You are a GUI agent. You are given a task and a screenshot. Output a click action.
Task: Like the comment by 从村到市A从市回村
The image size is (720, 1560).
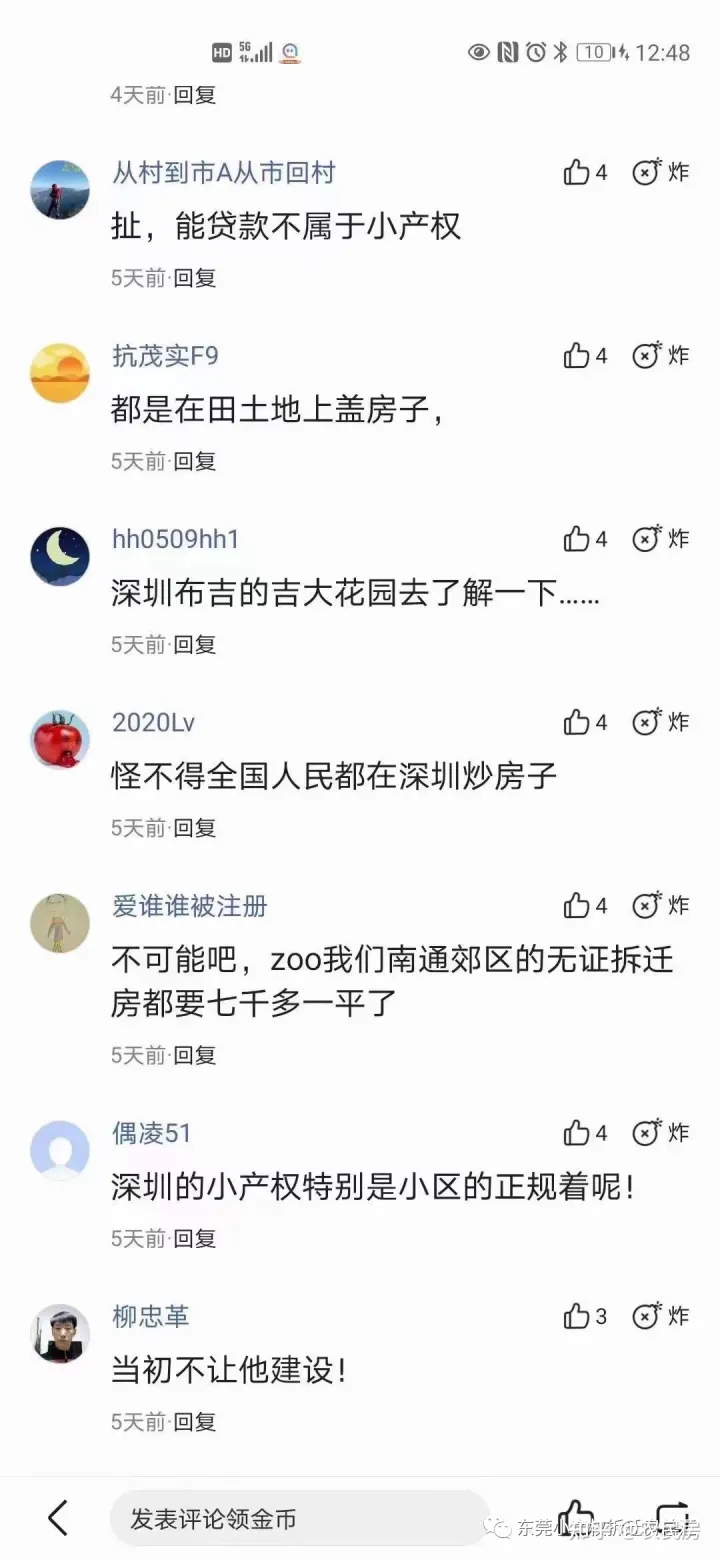(585, 173)
